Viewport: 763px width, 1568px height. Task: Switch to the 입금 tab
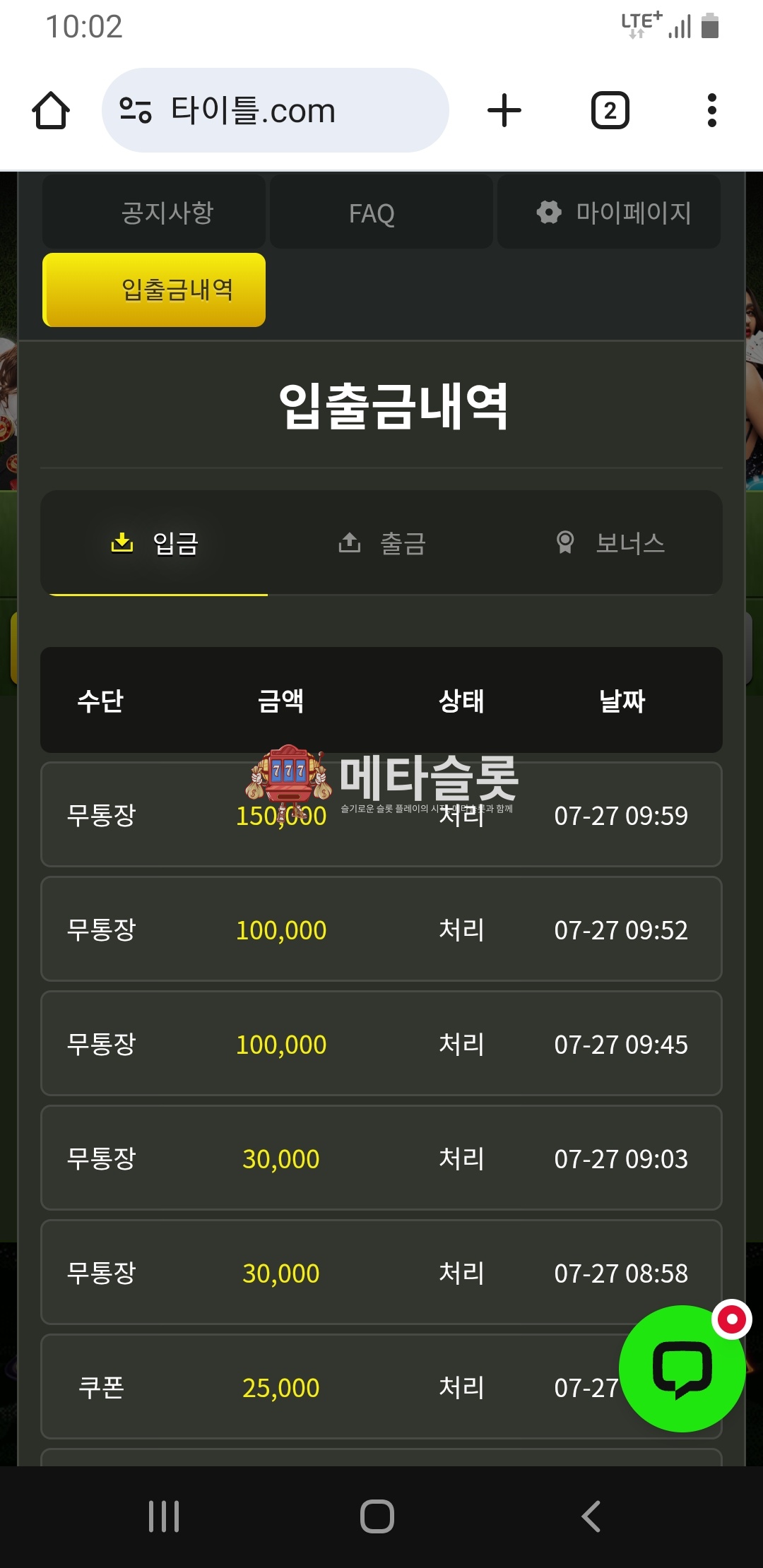click(x=155, y=543)
